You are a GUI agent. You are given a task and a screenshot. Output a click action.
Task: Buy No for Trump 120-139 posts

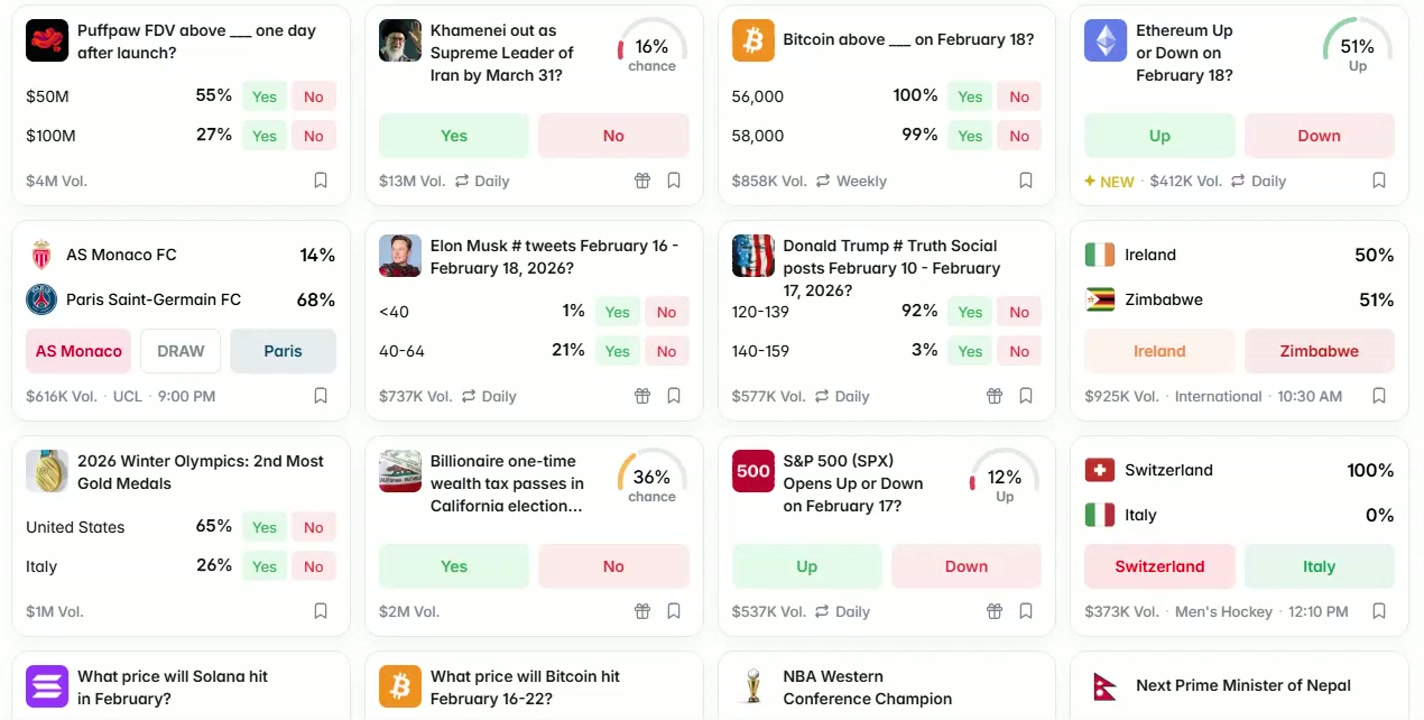(1019, 312)
